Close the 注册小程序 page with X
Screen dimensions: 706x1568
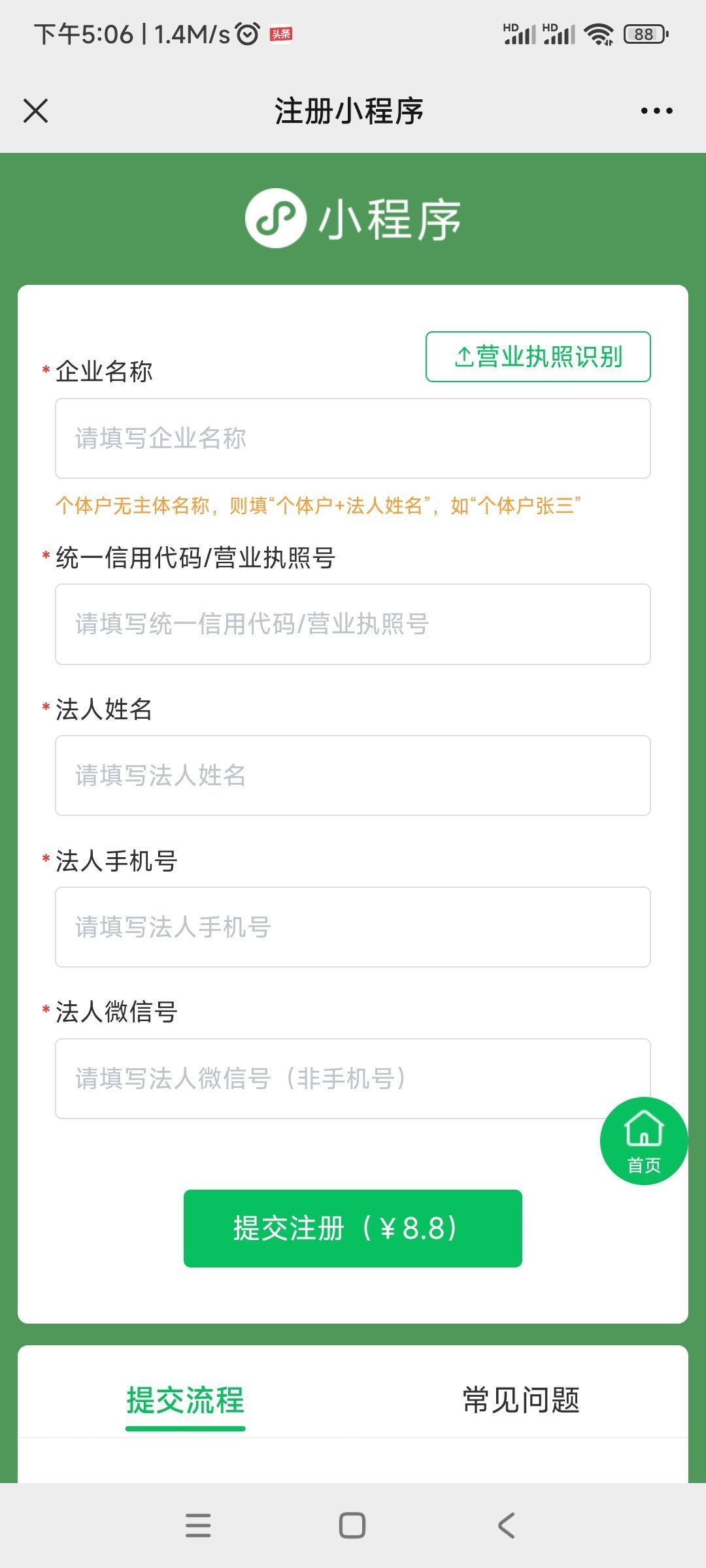pos(37,111)
